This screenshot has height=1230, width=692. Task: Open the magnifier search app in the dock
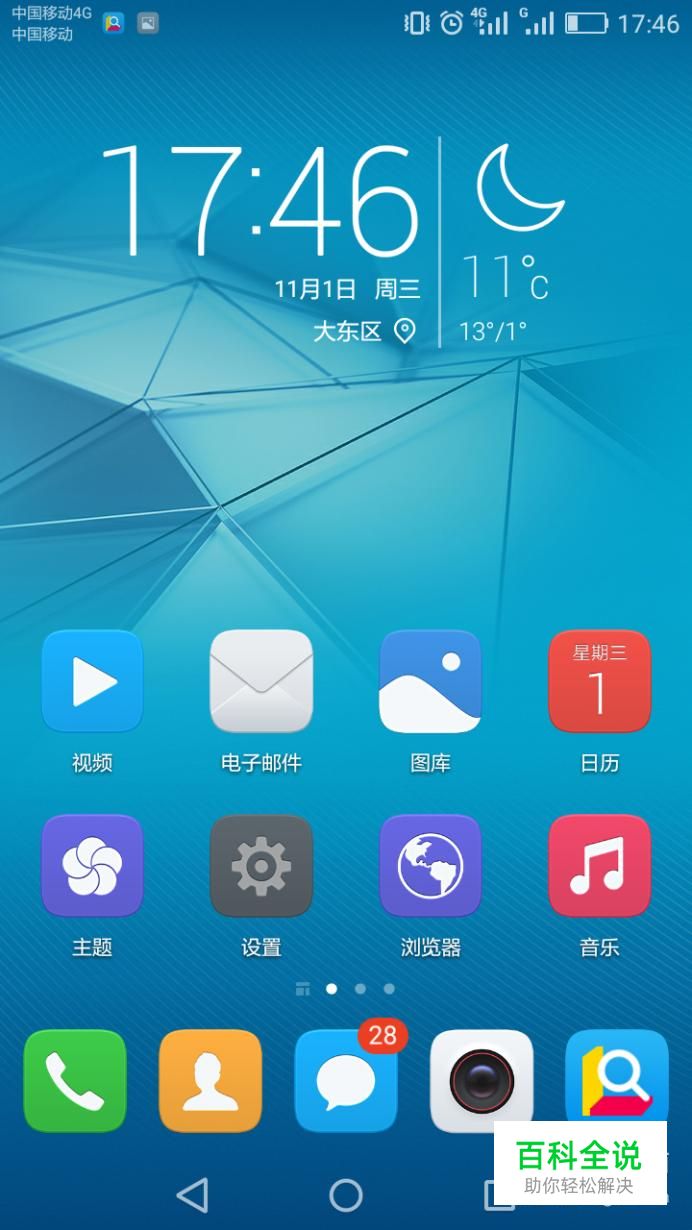pyautogui.click(x=616, y=1076)
